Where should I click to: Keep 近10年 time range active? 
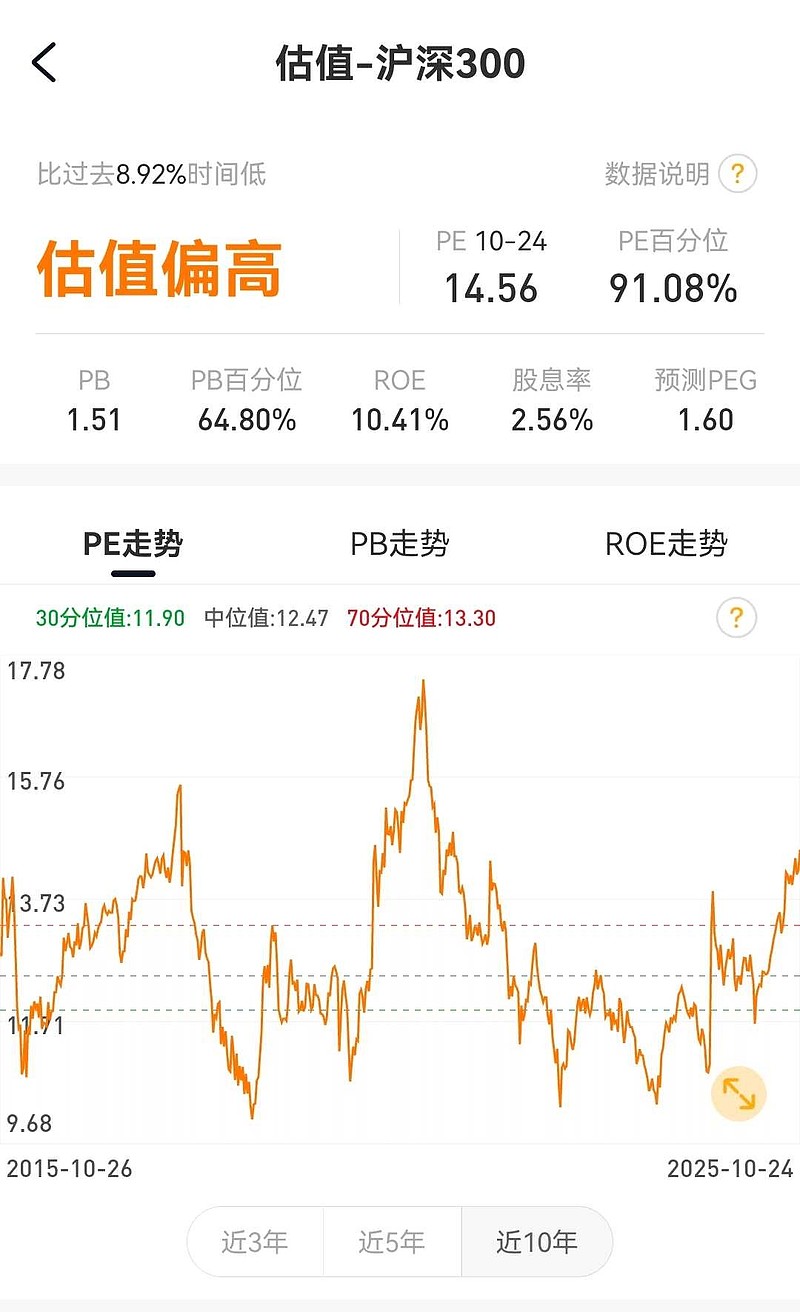tap(537, 1241)
